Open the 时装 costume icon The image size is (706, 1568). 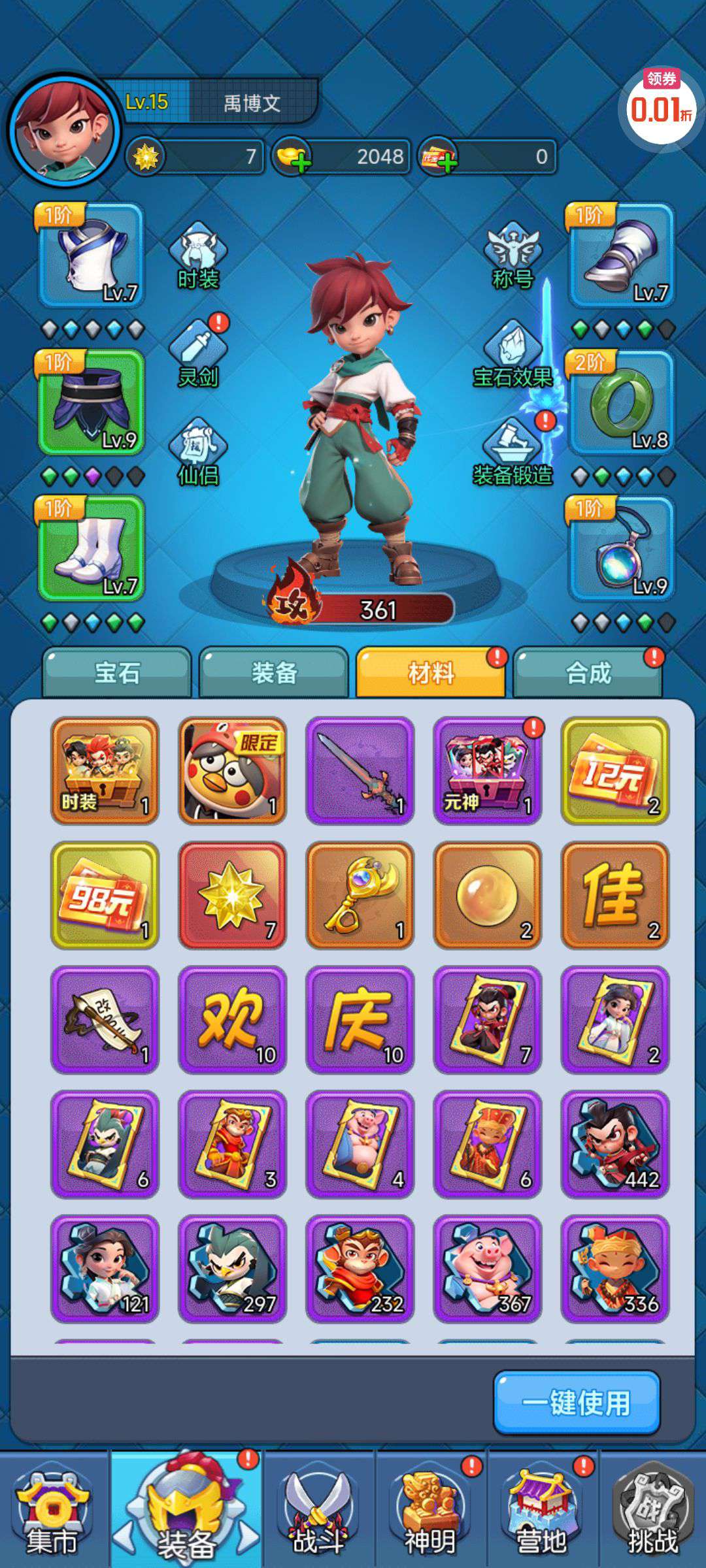[x=198, y=256]
